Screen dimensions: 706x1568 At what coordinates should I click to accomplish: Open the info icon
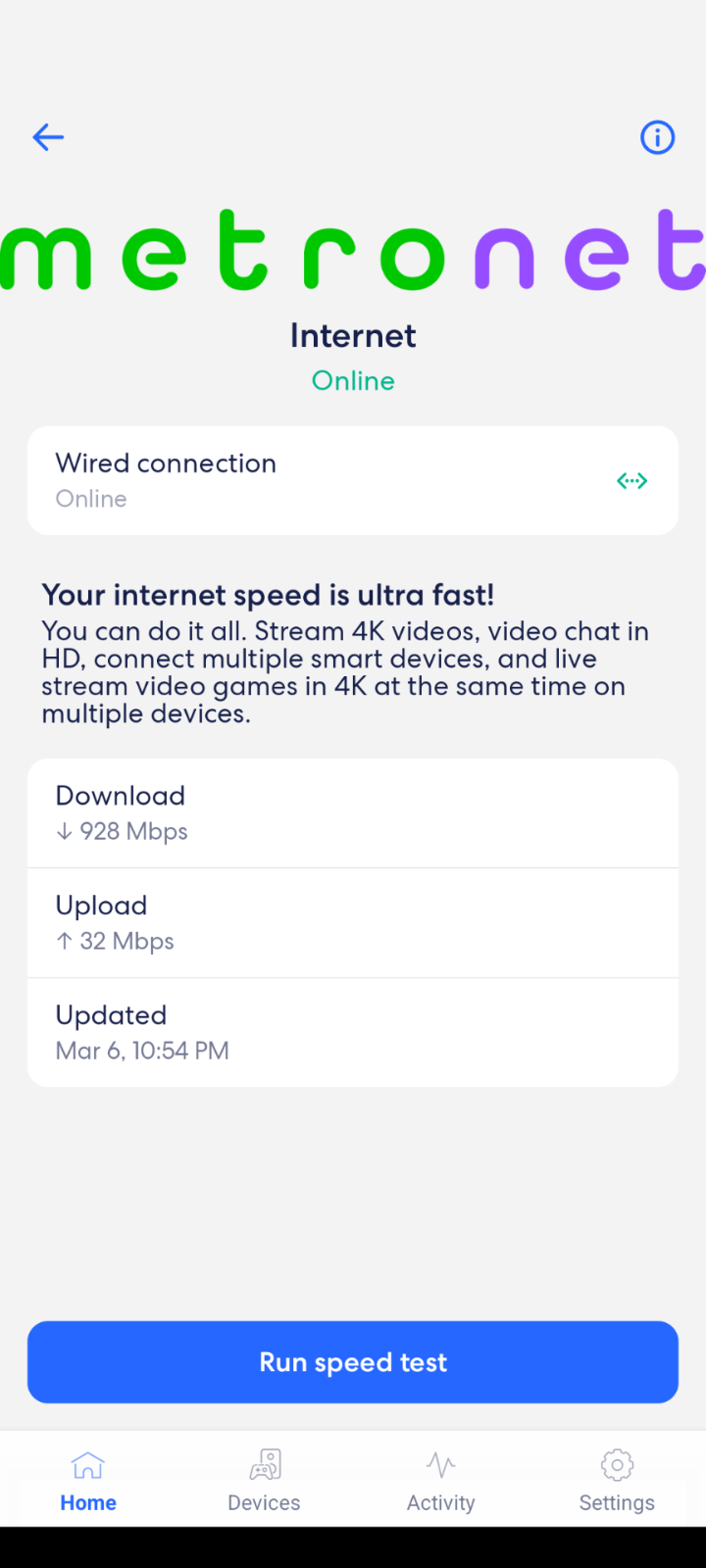[657, 137]
